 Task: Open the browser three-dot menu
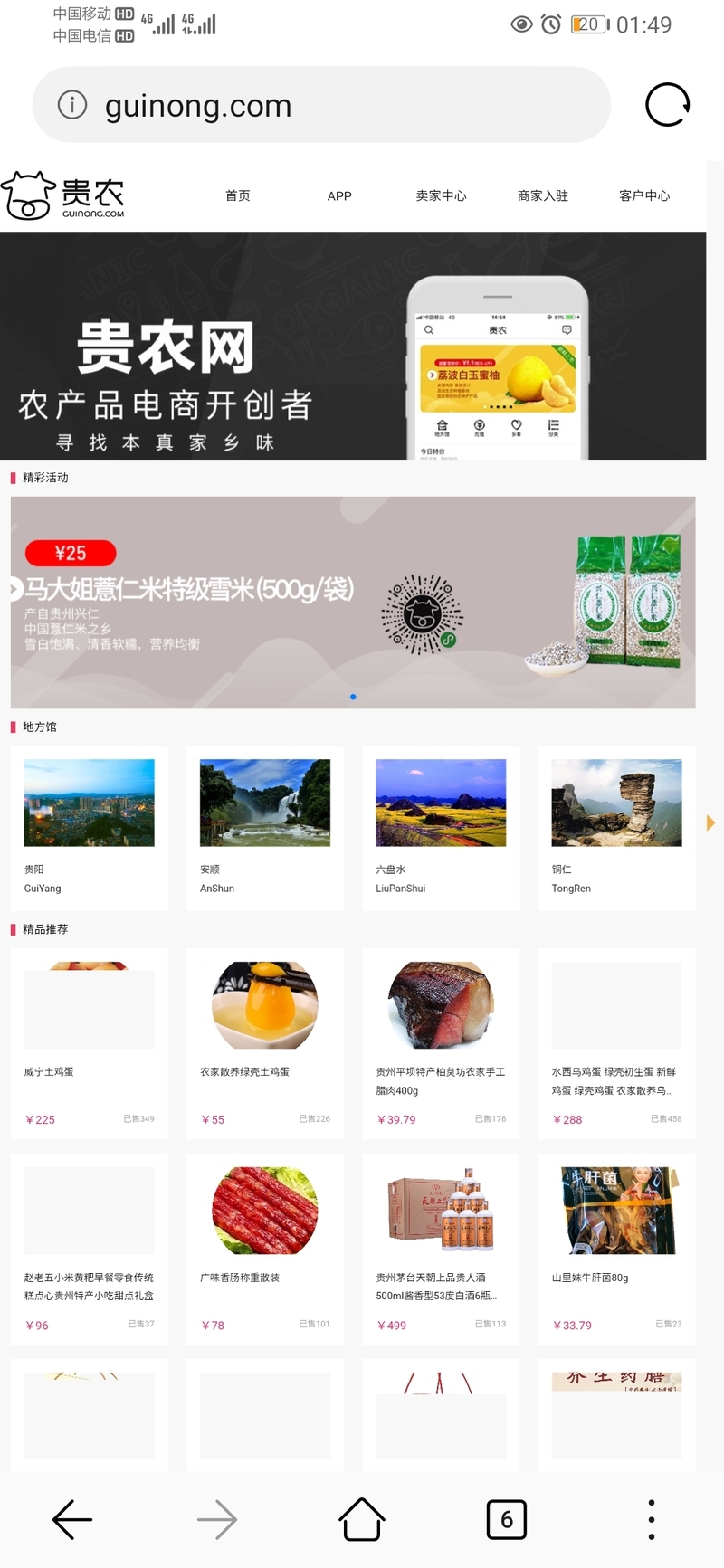click(x=652, y=1520)
